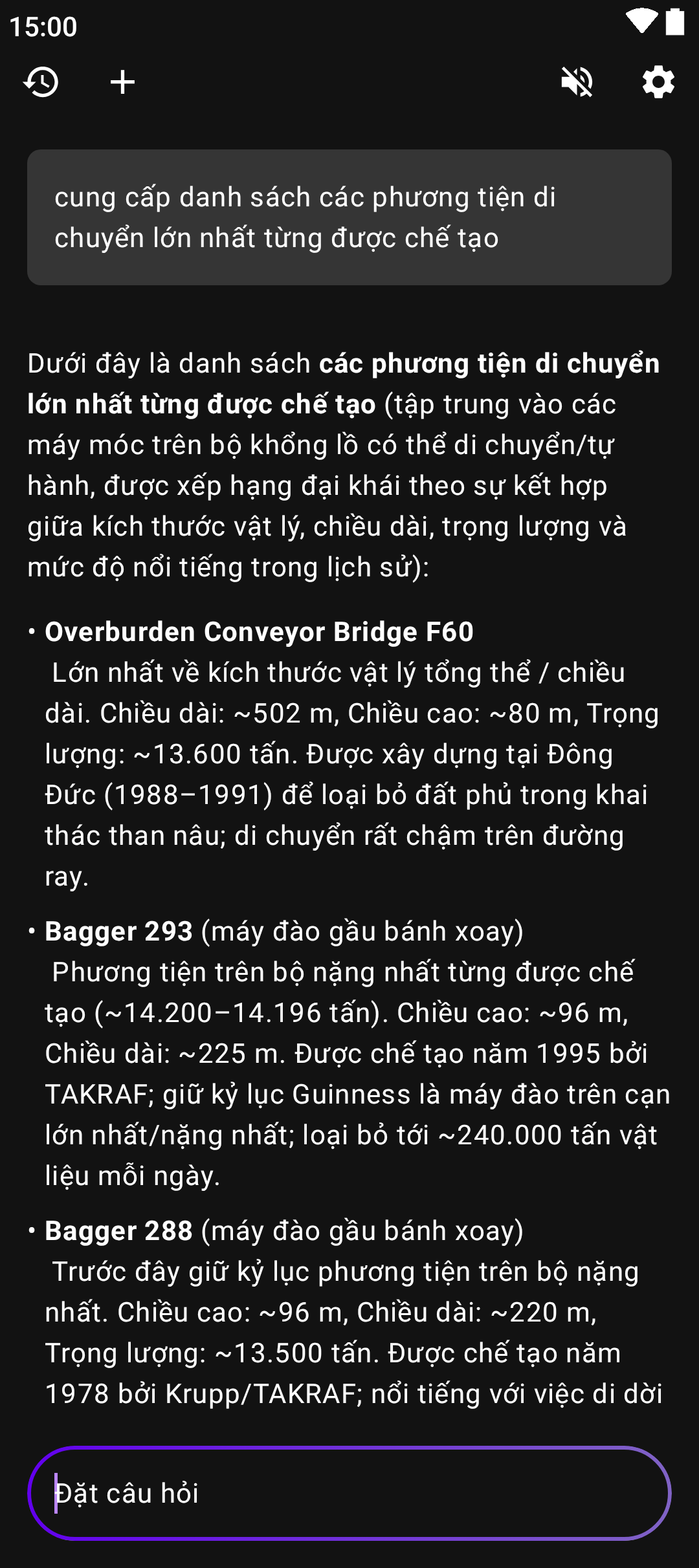Start a new chat with plus icon
699x1568 pixels.
122,82
